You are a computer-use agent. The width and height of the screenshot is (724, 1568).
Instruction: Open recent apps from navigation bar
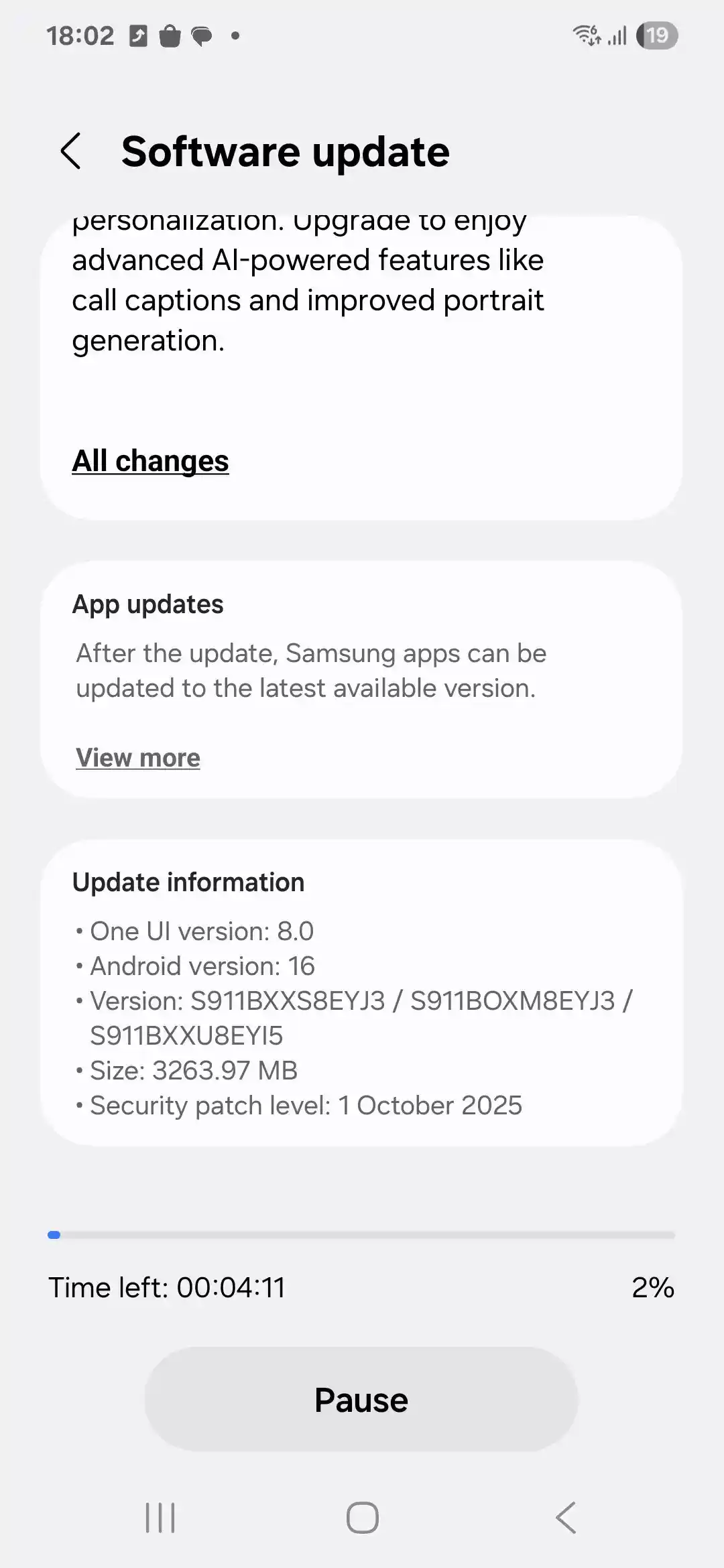tap(160, 1518)
